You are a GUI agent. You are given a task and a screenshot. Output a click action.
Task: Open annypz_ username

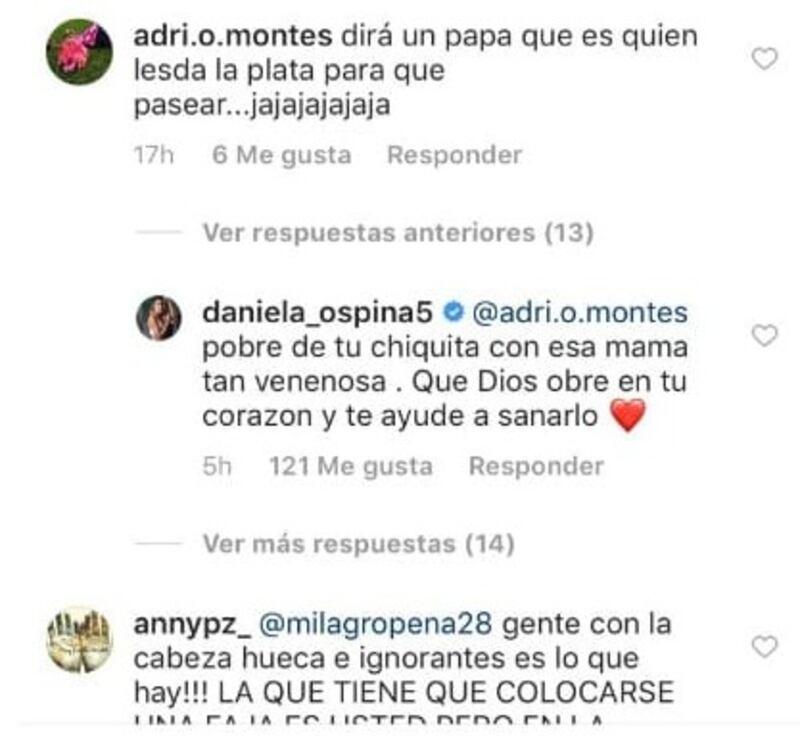coord(190,624)
